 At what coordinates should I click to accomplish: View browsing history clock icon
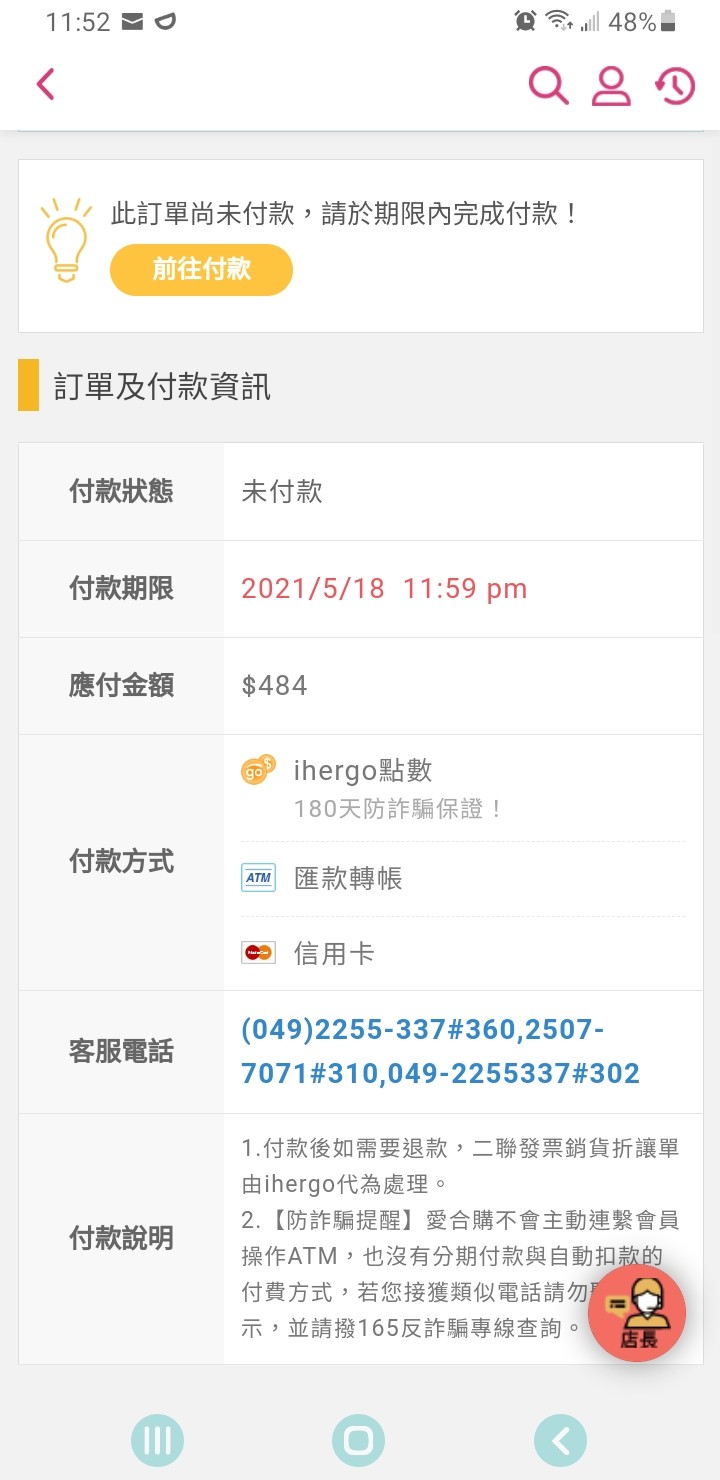(x=675, y=85)
